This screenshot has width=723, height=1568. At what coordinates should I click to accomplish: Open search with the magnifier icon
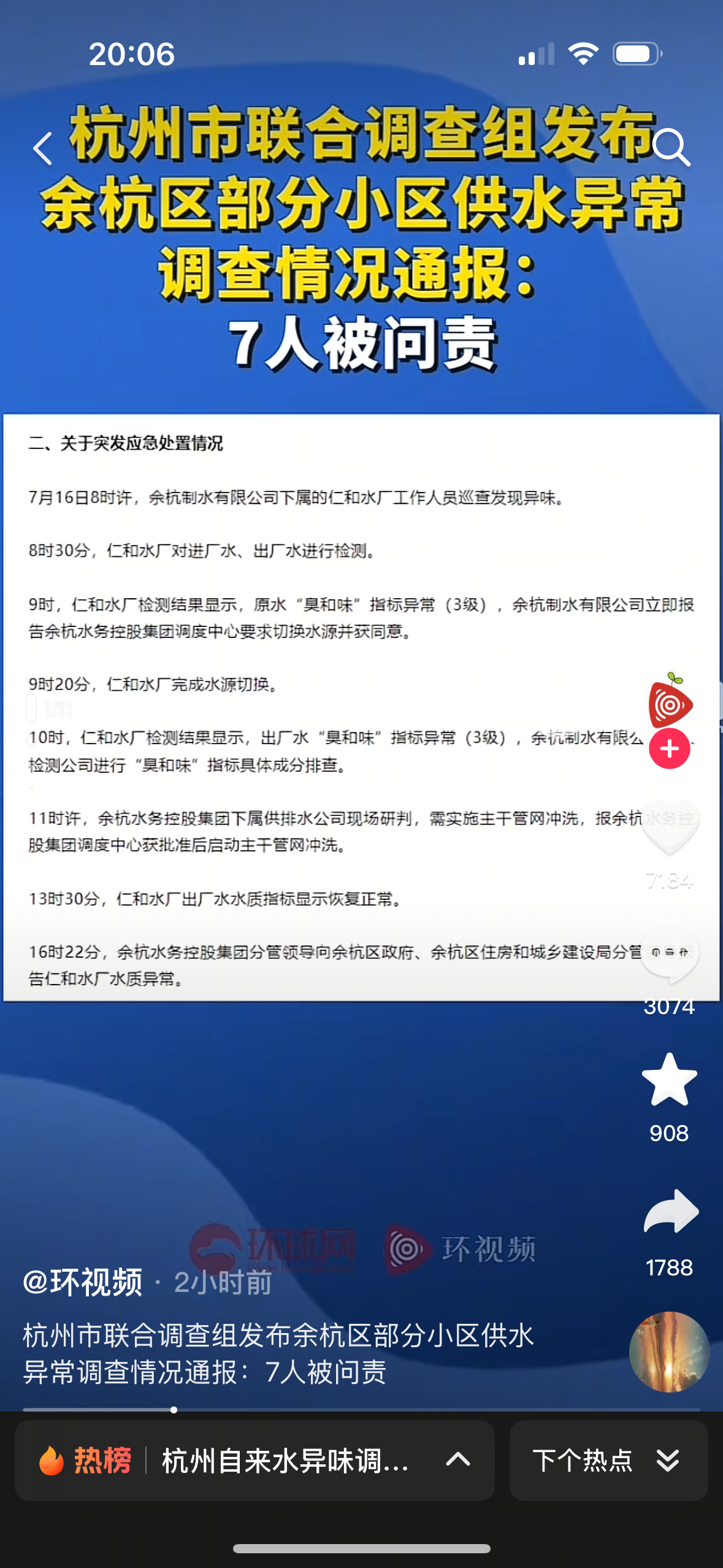pos(671,147)
